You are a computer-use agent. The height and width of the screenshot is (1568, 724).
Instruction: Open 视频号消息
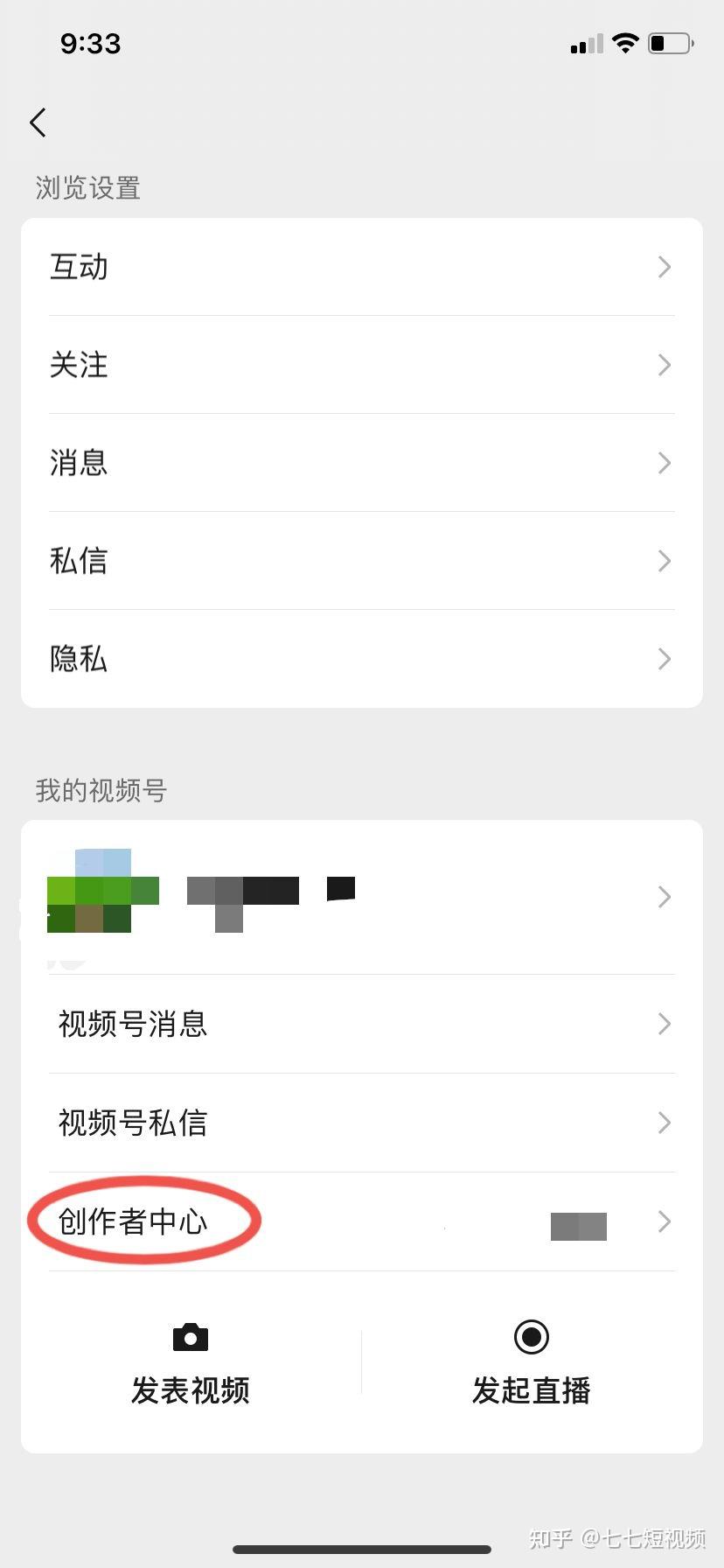coord(362,1024)
